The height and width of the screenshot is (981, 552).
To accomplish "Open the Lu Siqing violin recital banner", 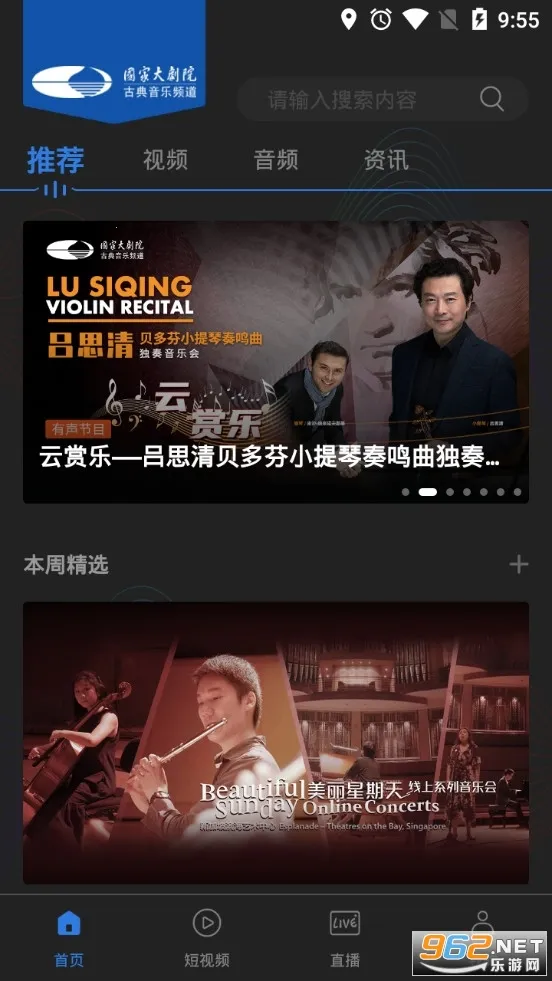I will tap(276, 362).
